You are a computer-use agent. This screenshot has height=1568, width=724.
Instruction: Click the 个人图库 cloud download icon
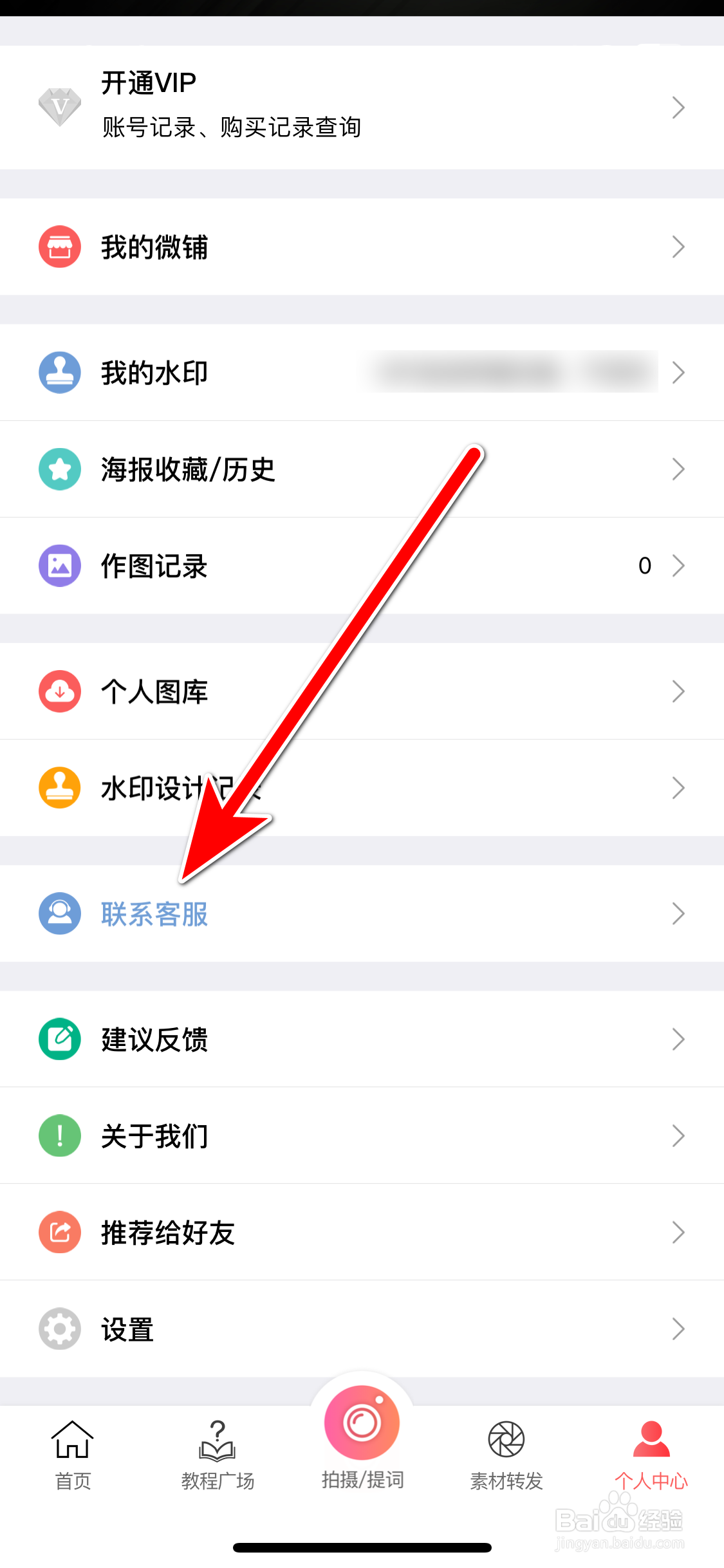pyautogui.click(x=59, y=691)
